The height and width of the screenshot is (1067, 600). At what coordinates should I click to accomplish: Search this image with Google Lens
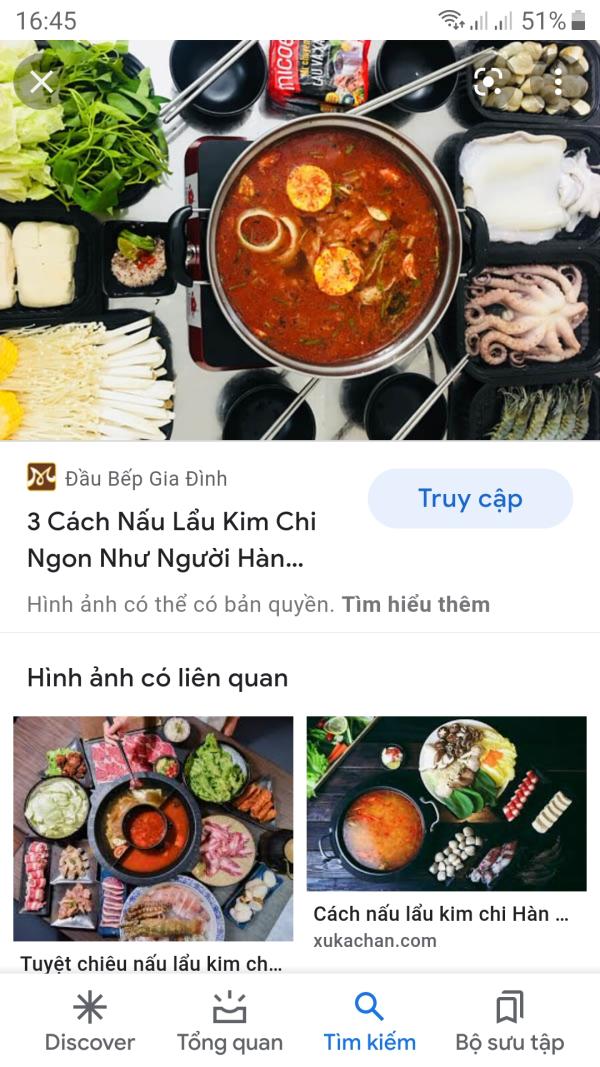tap(488, 82)
